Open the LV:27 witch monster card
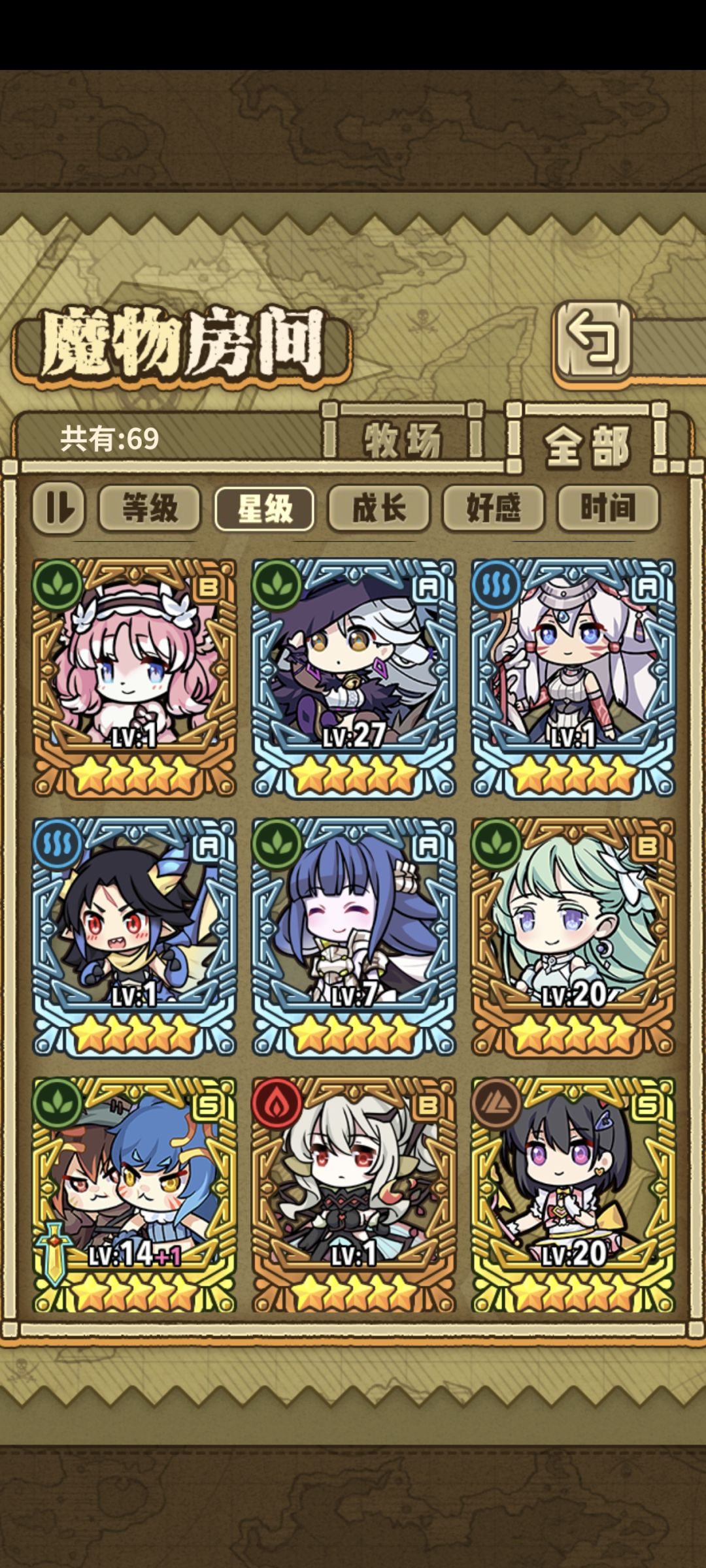 (354, 678)
